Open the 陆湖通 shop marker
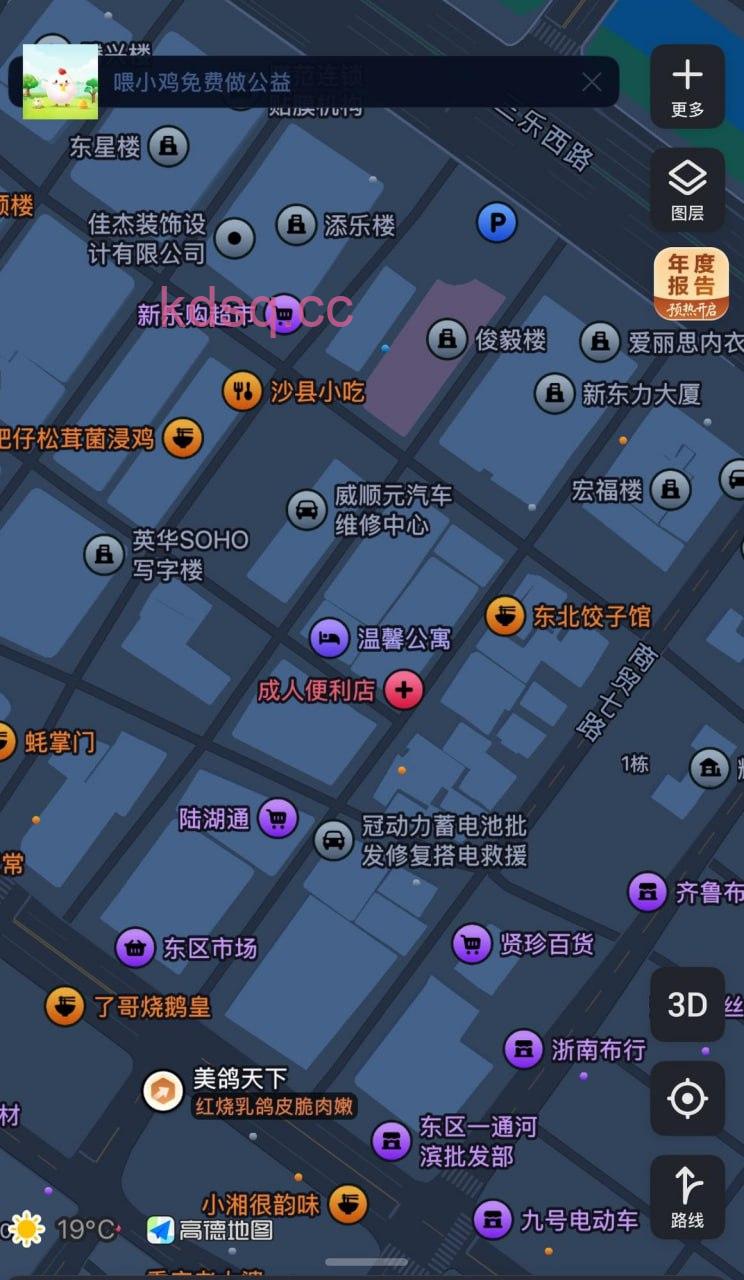This screenshot has height=1280, width=744. tap(278, 819)
